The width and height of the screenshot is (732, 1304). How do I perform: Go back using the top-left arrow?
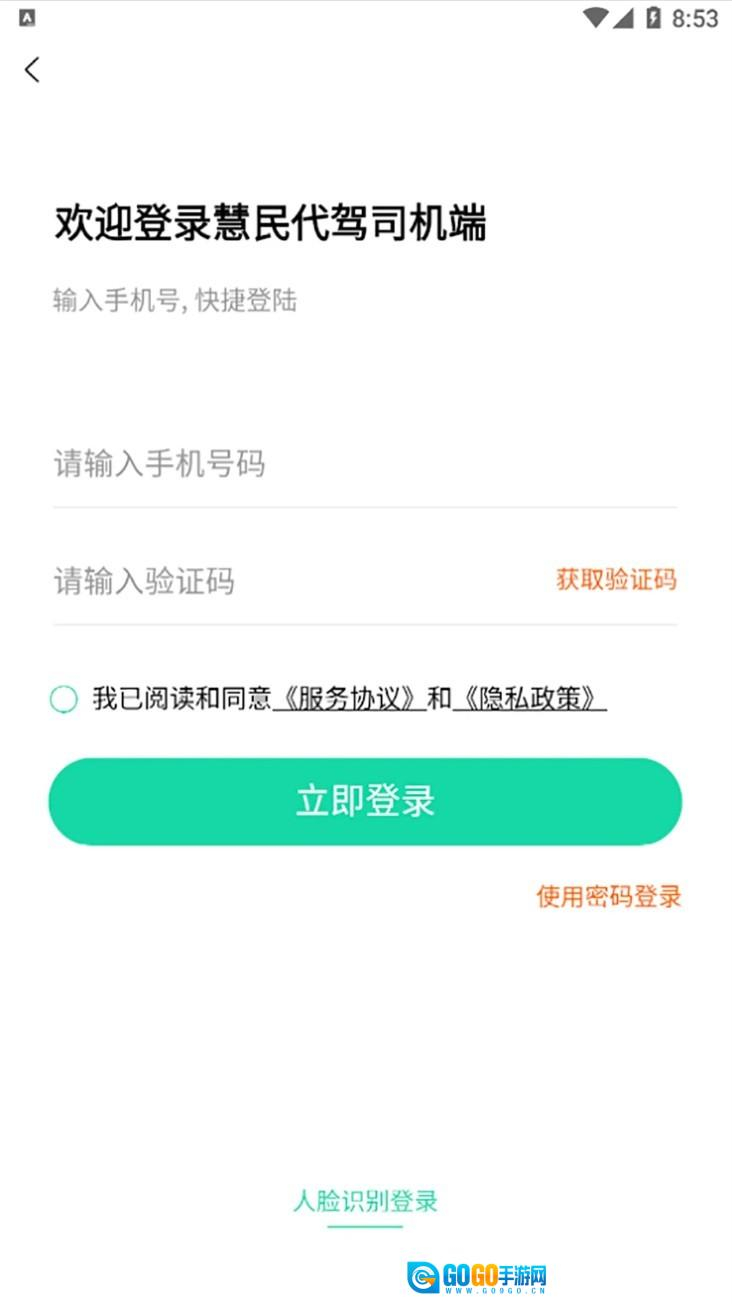[32, 70]
